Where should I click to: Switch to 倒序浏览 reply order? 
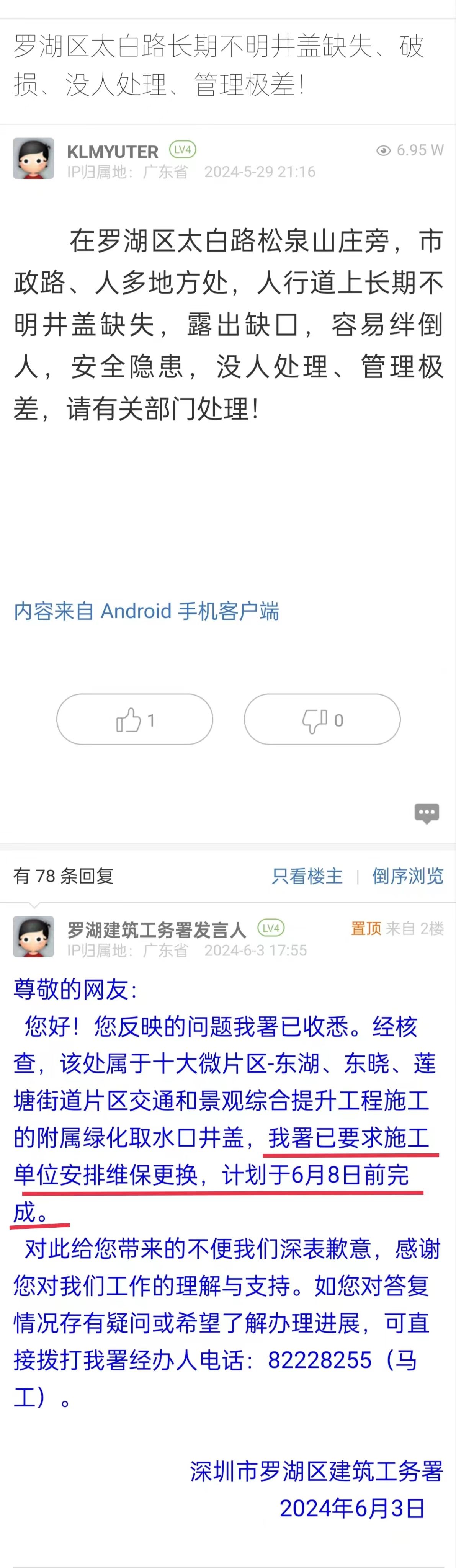[407, 876]
